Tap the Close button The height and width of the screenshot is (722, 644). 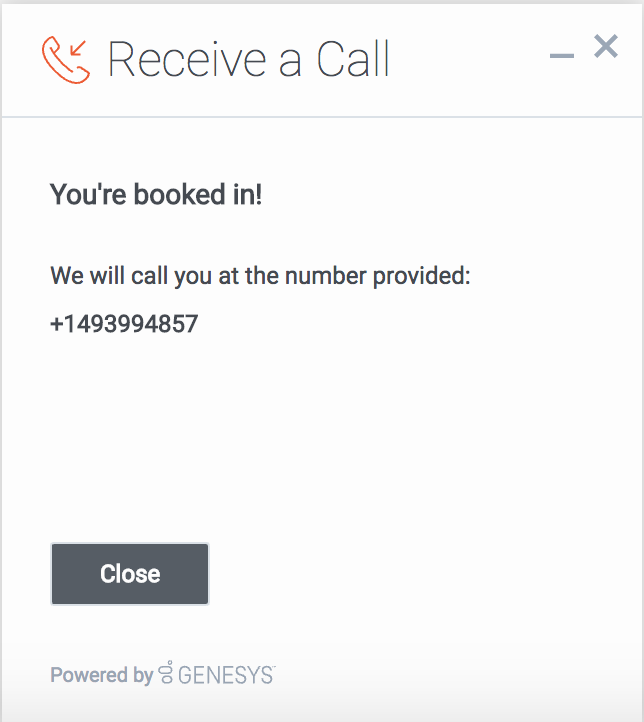point(130,574)
